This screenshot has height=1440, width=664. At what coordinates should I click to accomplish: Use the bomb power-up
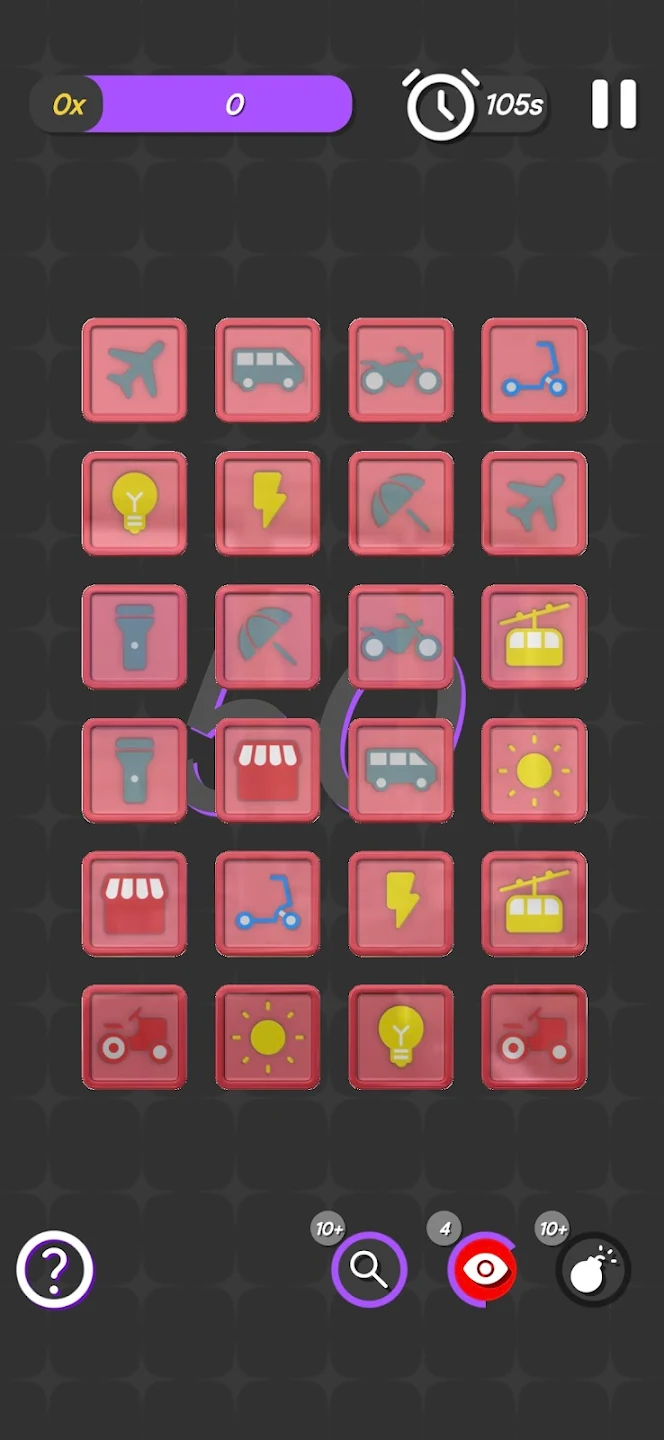coord(592,1269)
